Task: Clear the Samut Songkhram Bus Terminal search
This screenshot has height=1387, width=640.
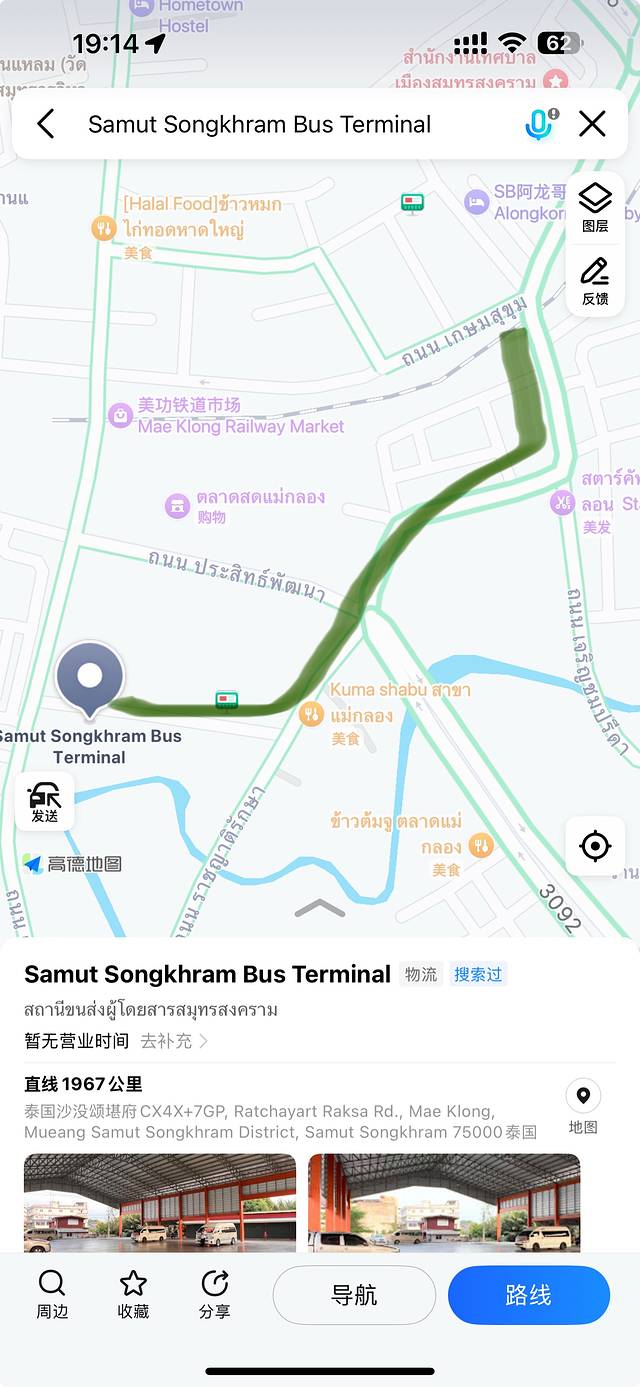Action: (592, 124)
